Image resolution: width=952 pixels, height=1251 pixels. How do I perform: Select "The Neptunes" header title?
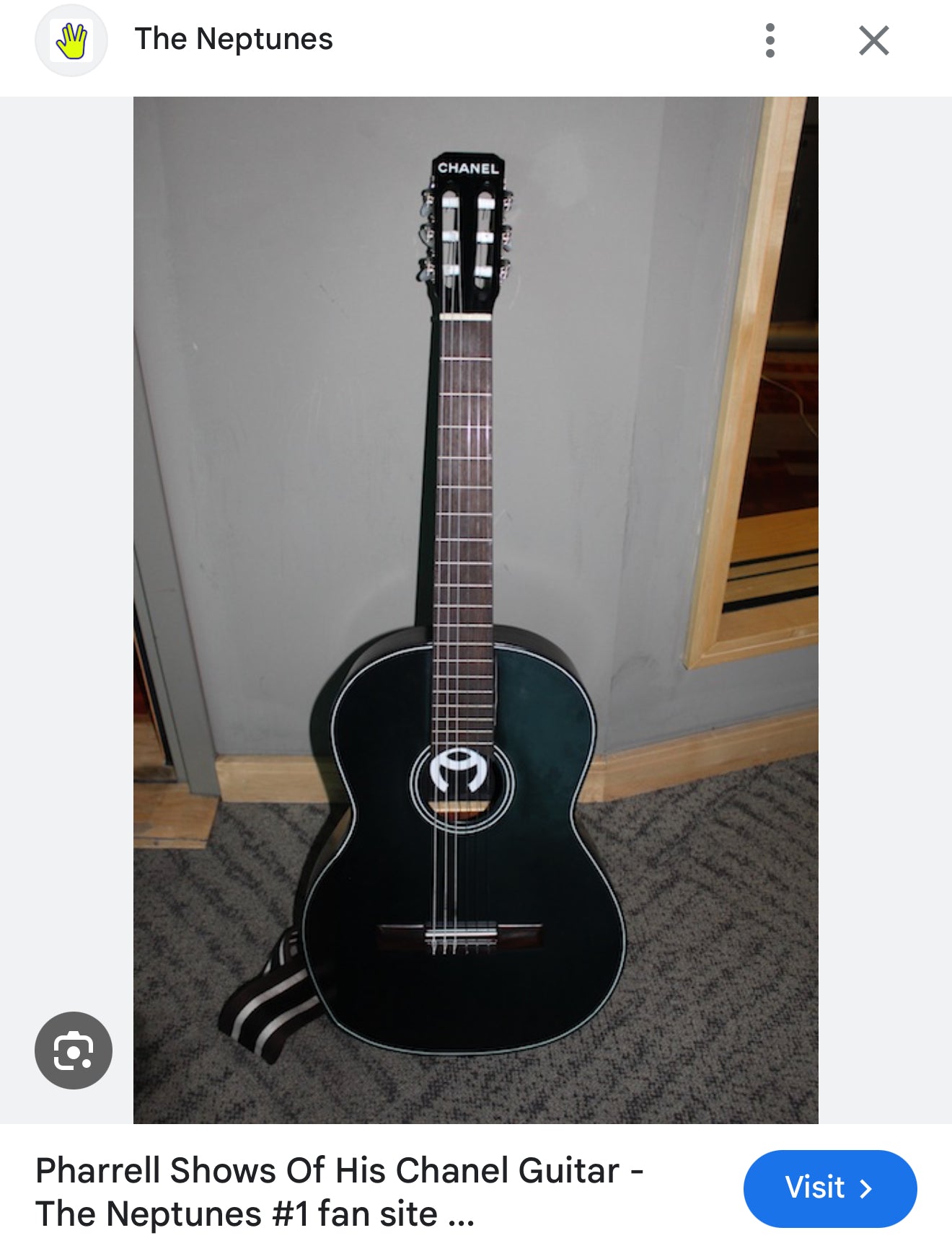tap(234, 40)
